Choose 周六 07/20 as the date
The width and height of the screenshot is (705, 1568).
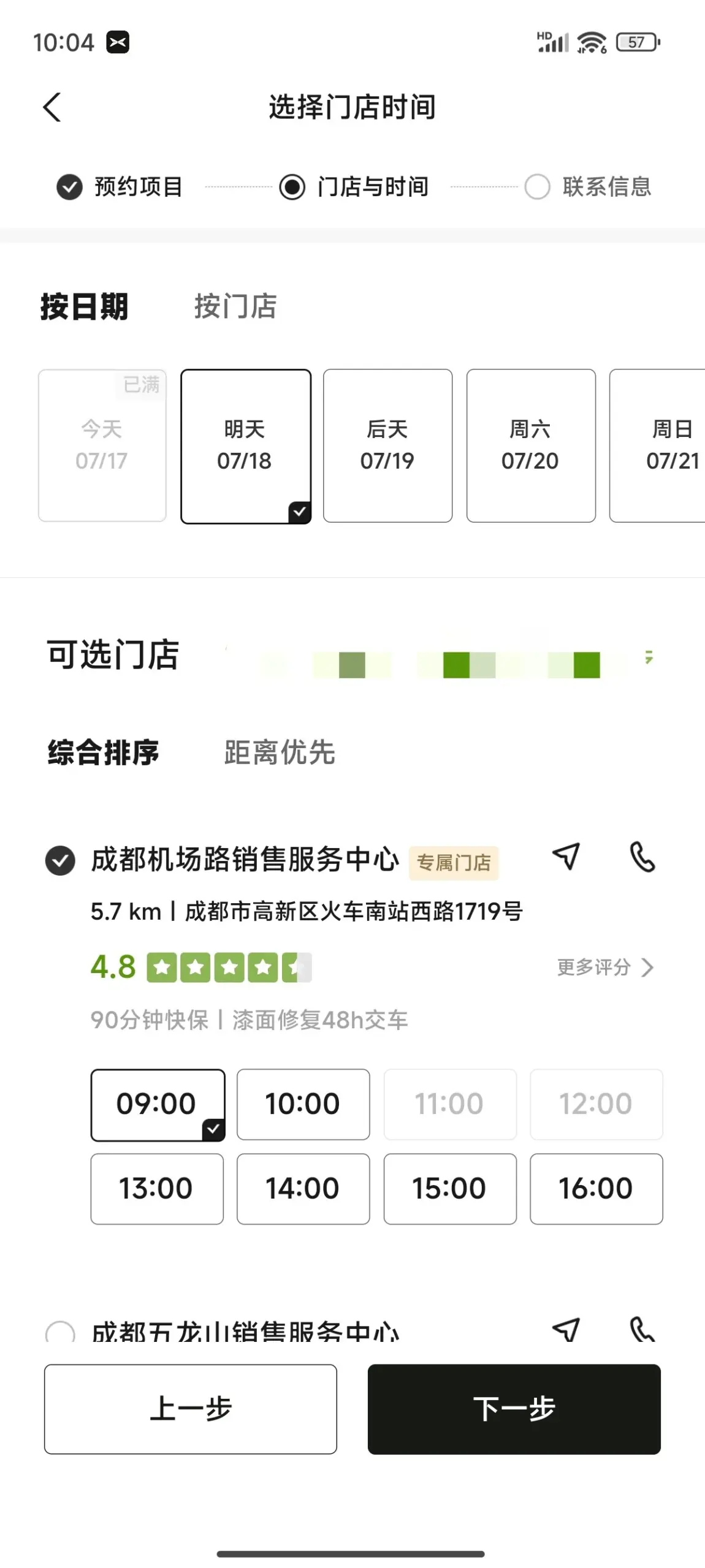point(530,445)
